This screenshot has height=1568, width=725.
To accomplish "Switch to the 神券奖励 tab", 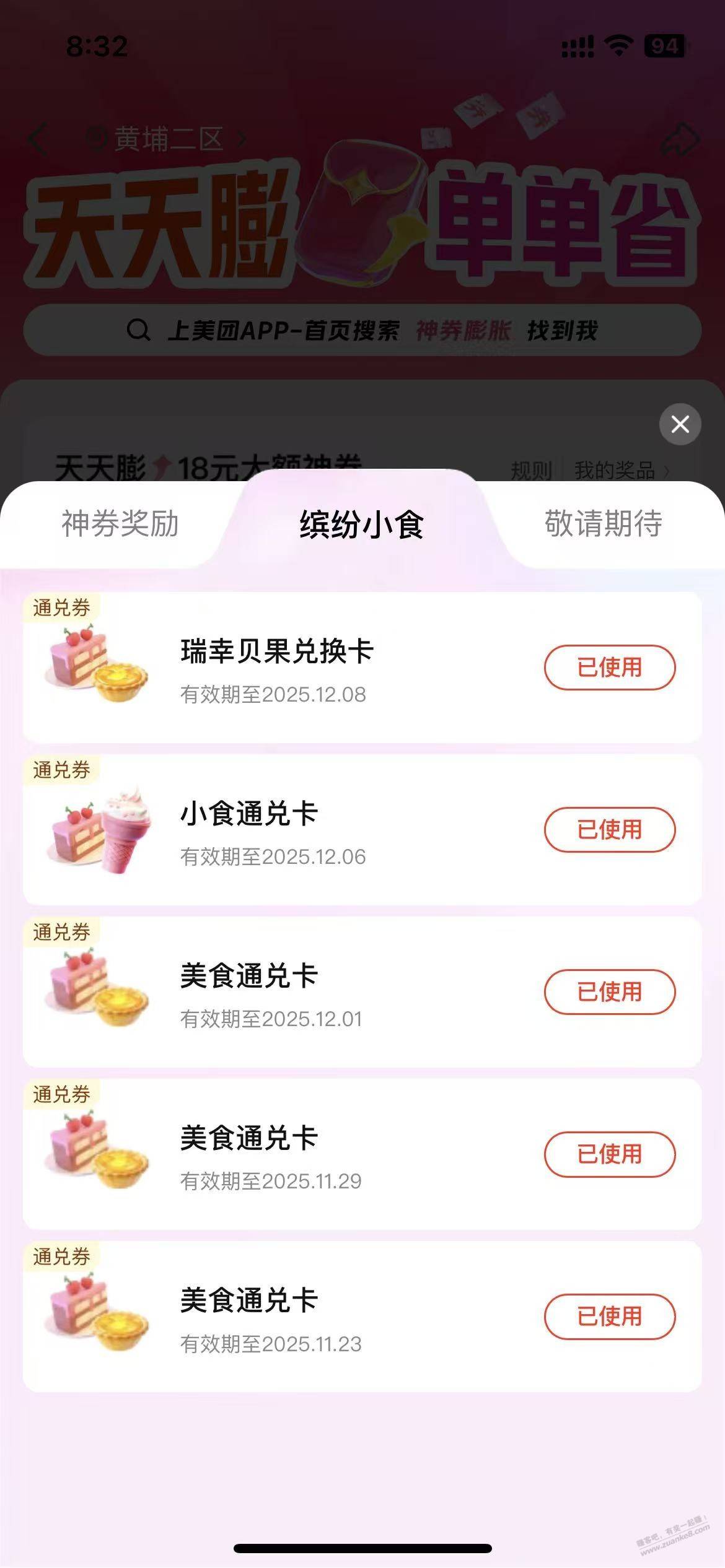I will pos(120,524).
